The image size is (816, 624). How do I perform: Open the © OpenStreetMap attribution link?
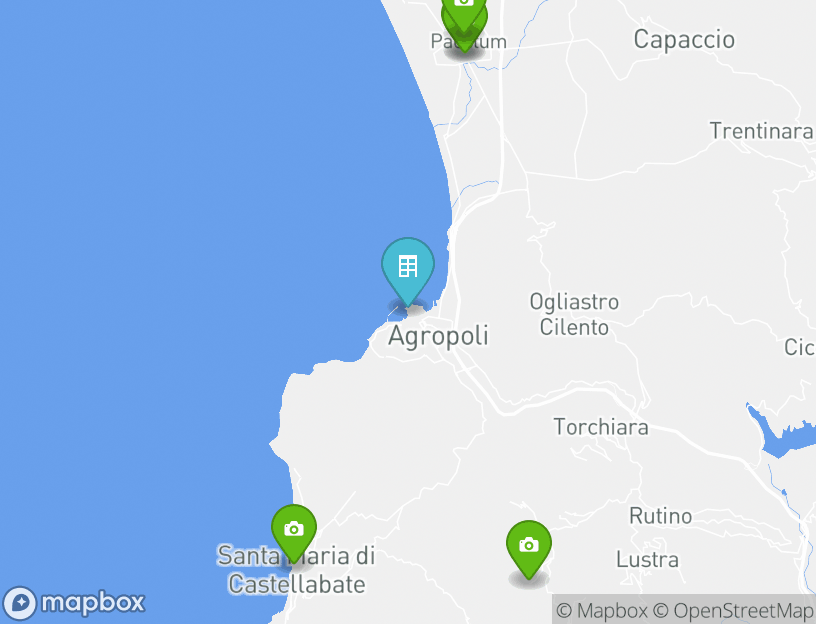click(733, 610)
